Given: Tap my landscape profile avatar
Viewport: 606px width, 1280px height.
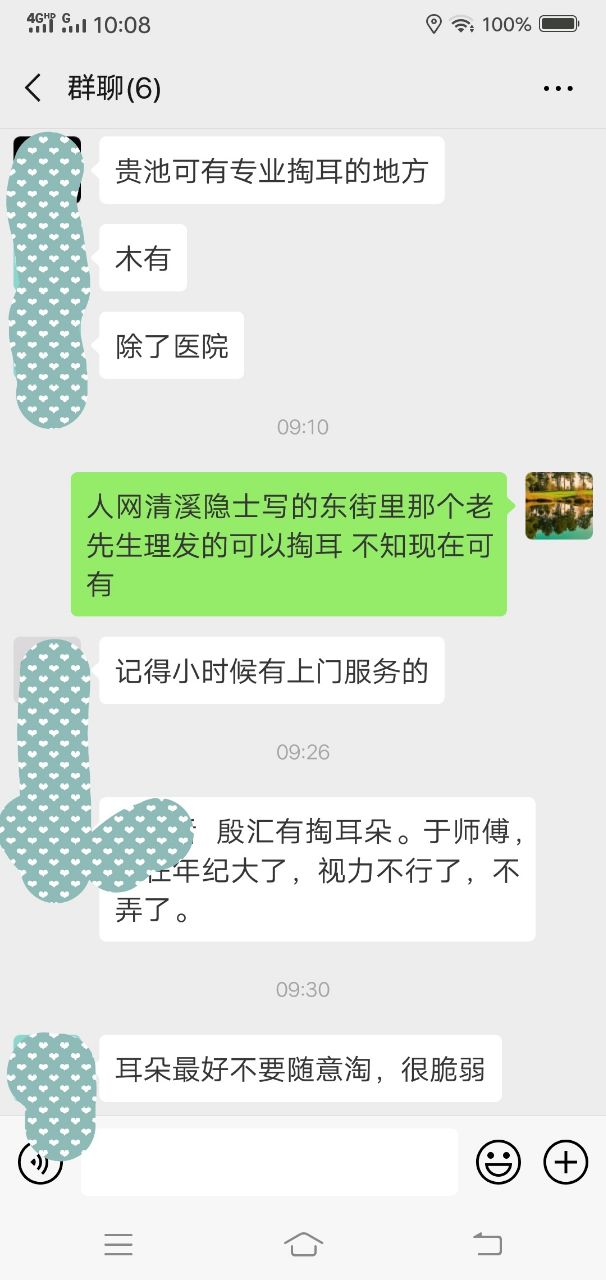Looking at the screenshot, I should point(559,506).
